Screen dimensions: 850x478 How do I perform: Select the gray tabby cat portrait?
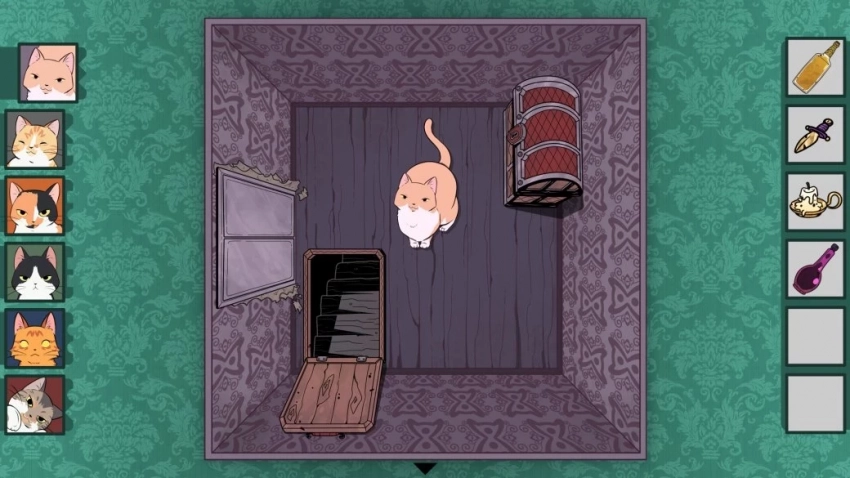point(35,404)
